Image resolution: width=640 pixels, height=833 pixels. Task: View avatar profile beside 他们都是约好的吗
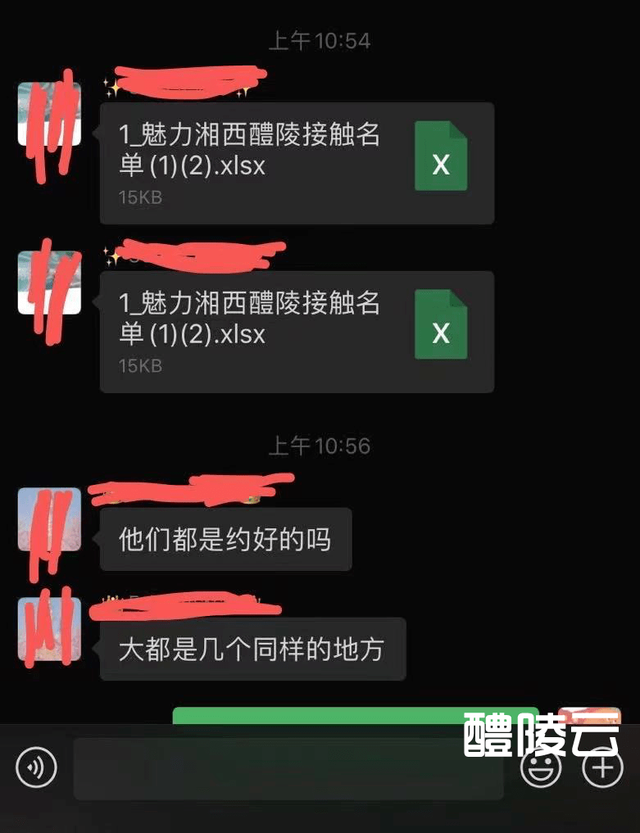click(x=49, y=520)
